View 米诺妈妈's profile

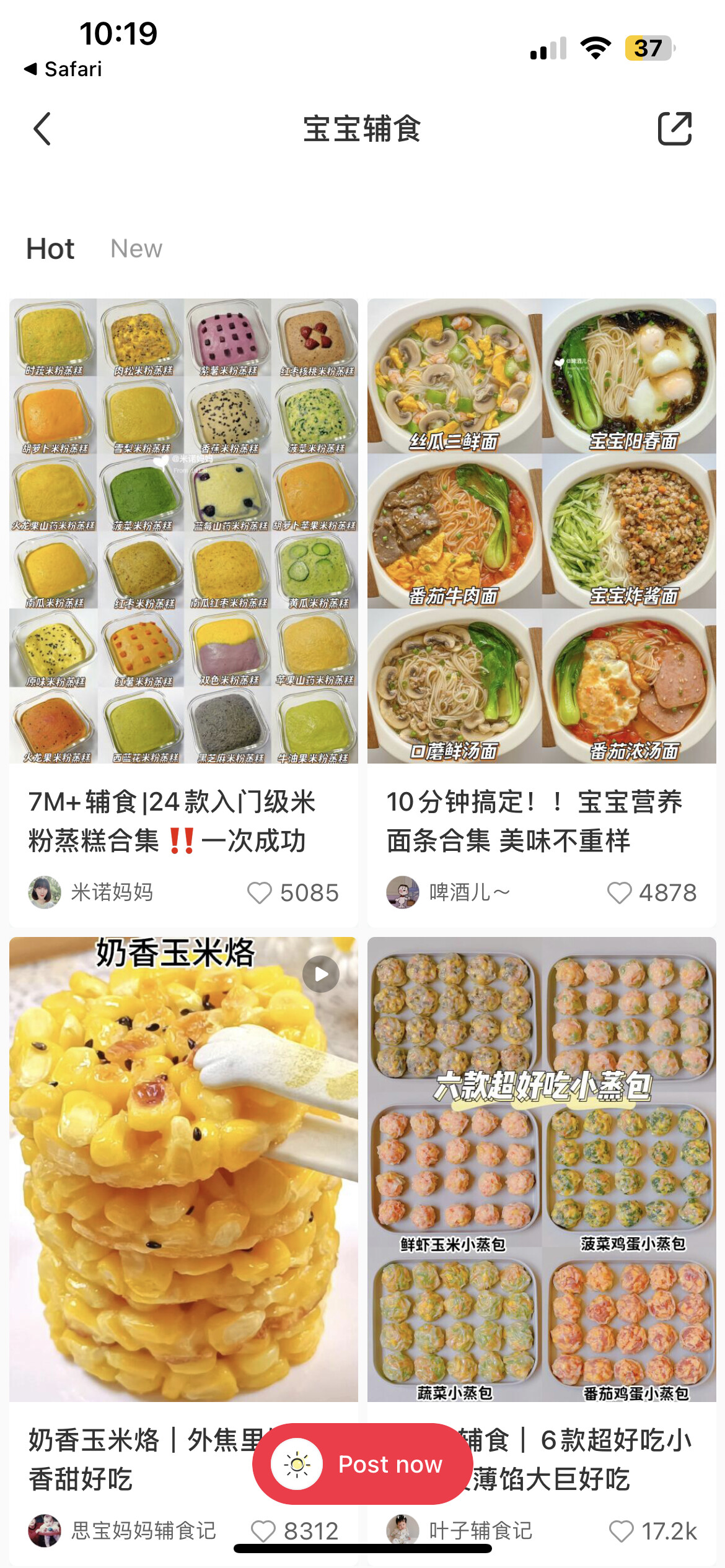click(45, 892)
